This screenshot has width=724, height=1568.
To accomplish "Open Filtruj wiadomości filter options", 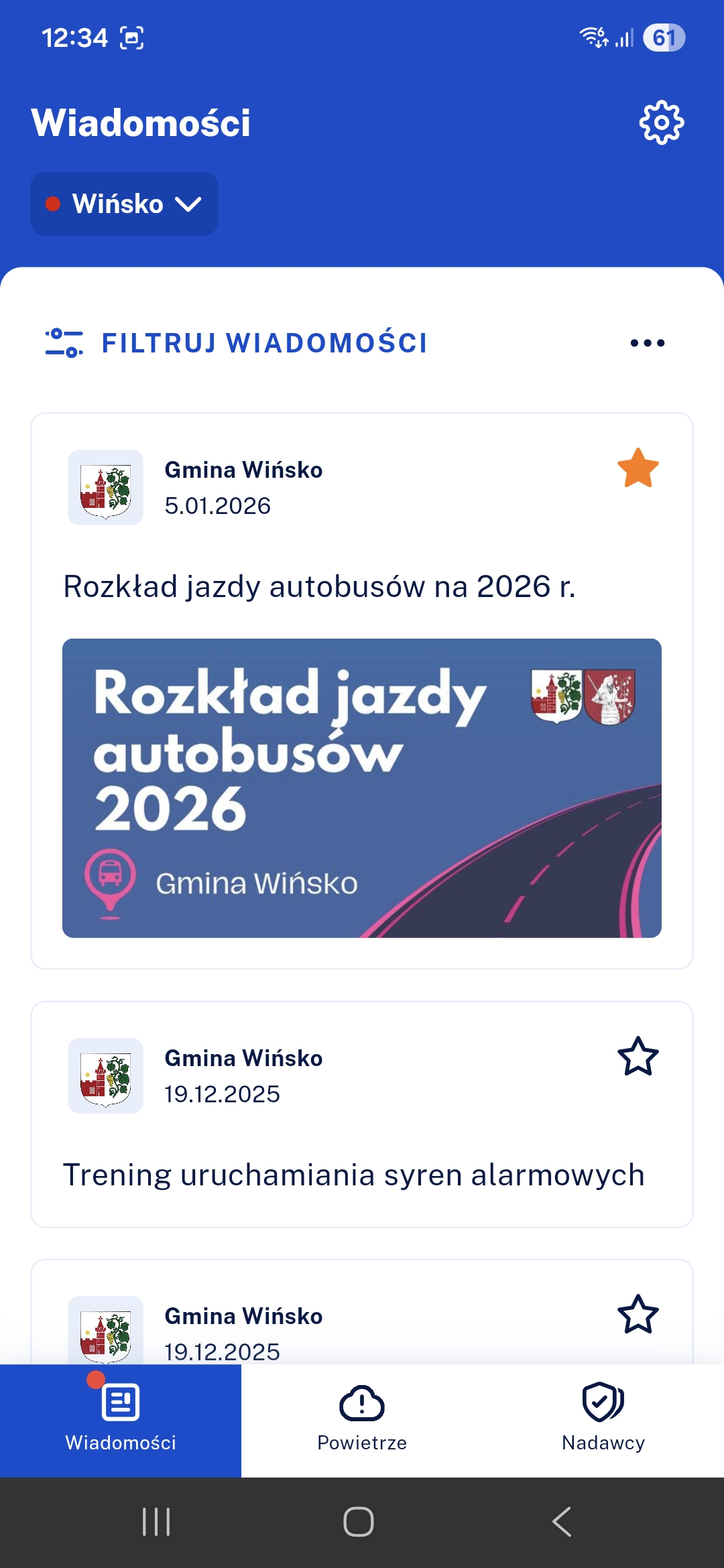I will 236,343.
